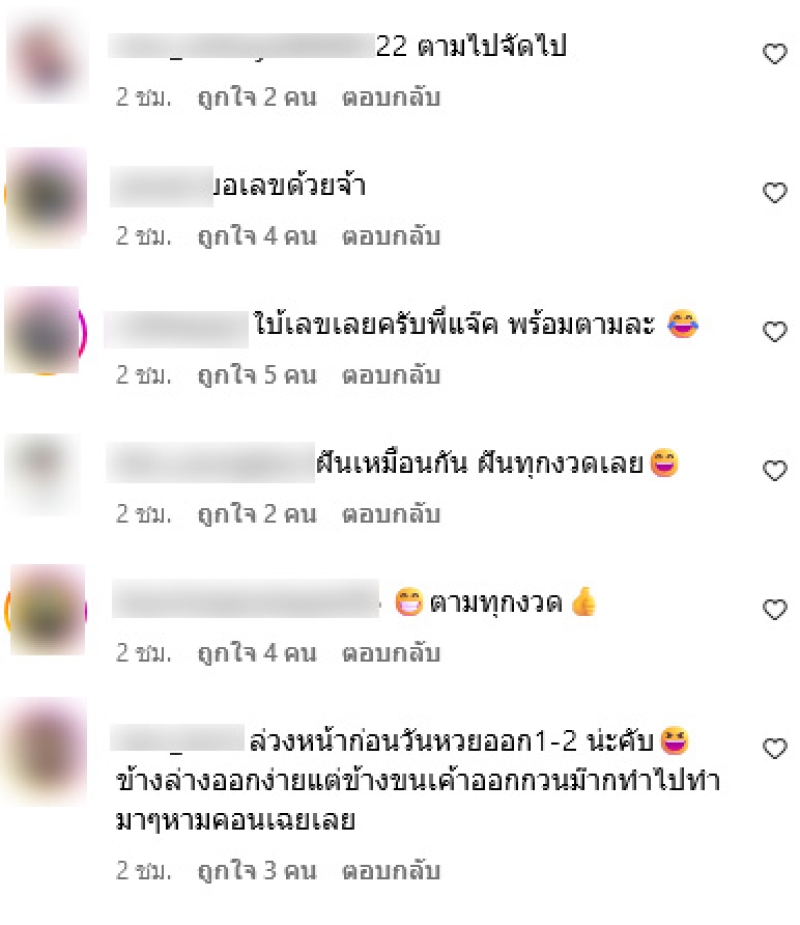Like the comment "ใบ้เลขเลยครับพี่แจ็ค พร้อมตามละ"

click(775, 332)
